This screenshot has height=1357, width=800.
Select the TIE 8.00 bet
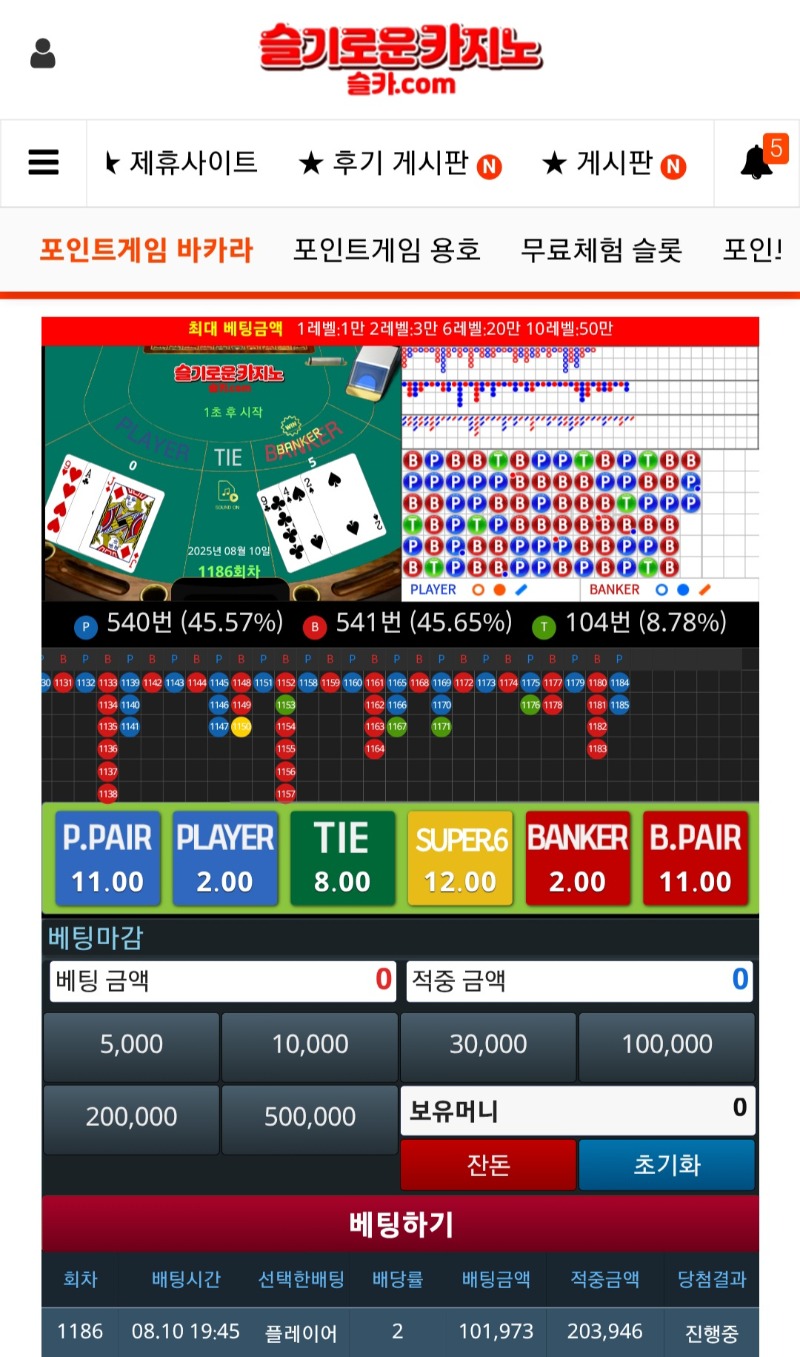[342, 858]
